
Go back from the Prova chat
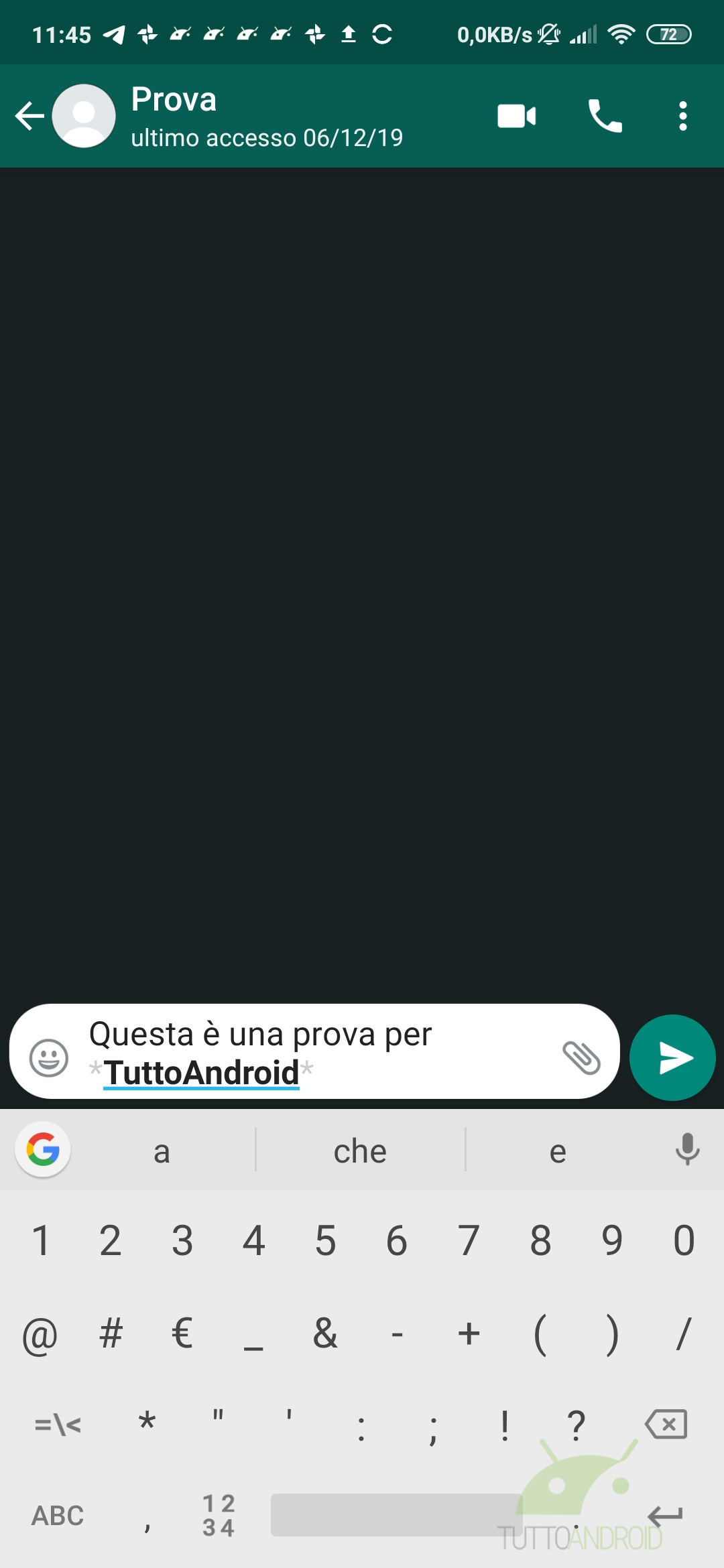(x=29, y=116)
